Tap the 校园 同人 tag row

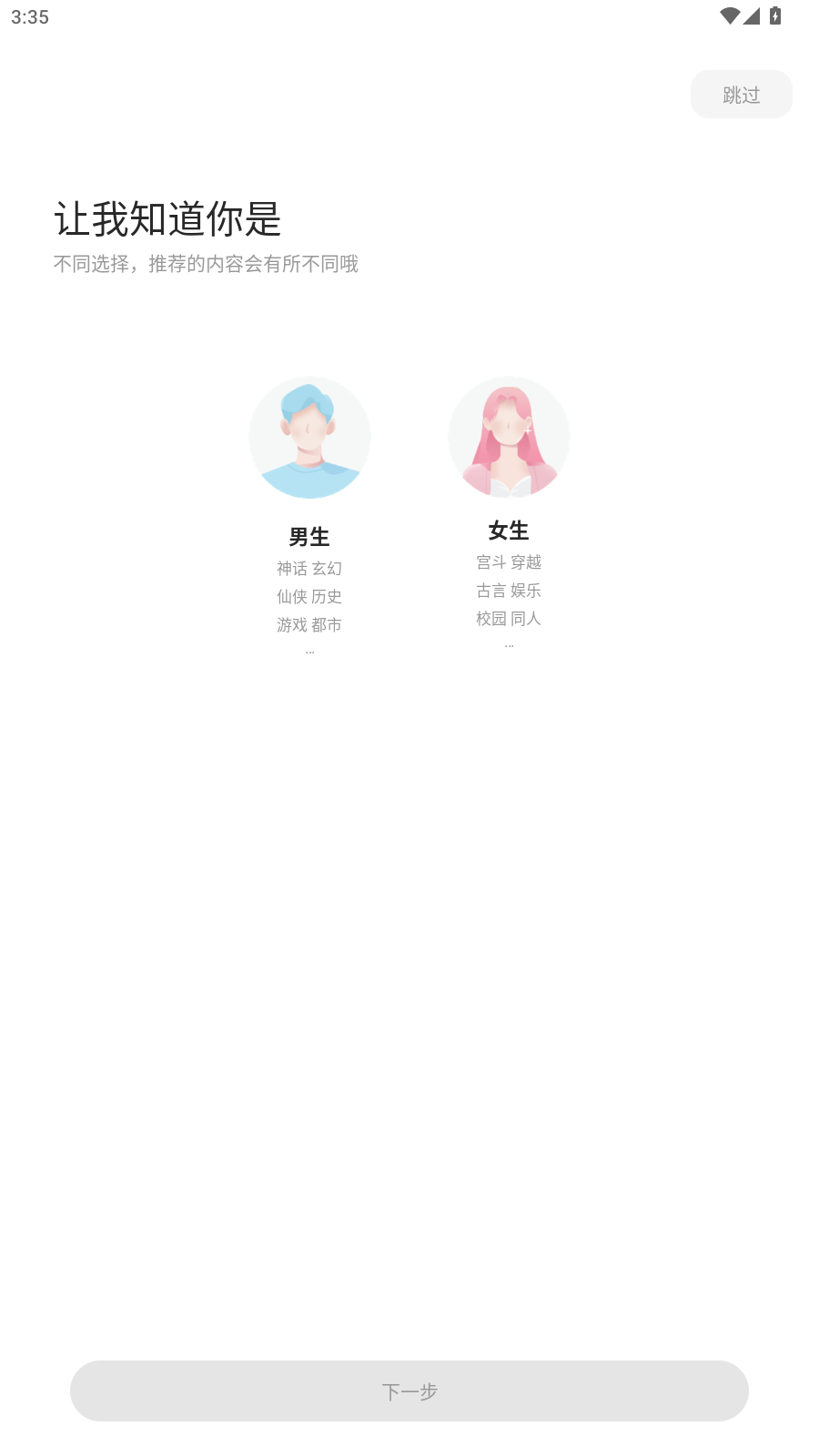point(509,618)
